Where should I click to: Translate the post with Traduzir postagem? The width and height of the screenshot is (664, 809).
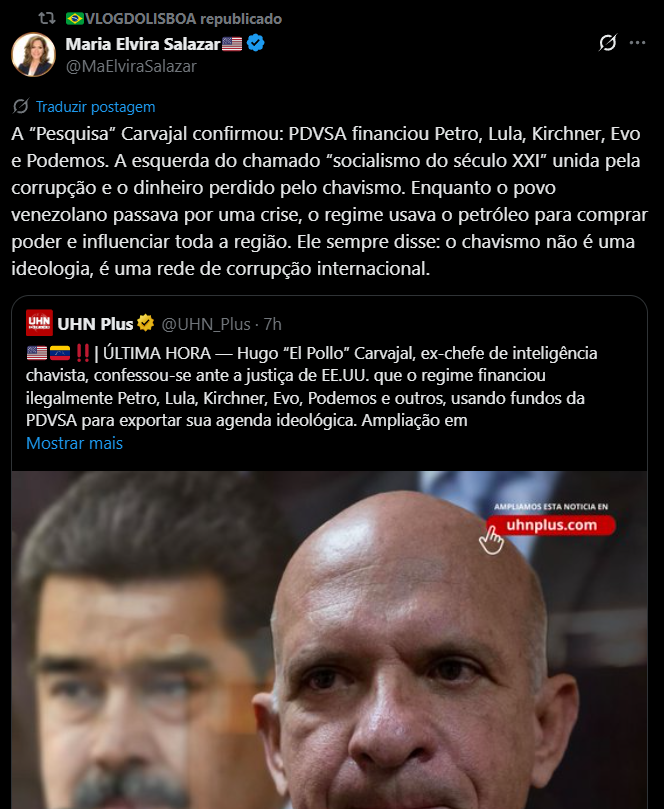[x=95, y=107]
